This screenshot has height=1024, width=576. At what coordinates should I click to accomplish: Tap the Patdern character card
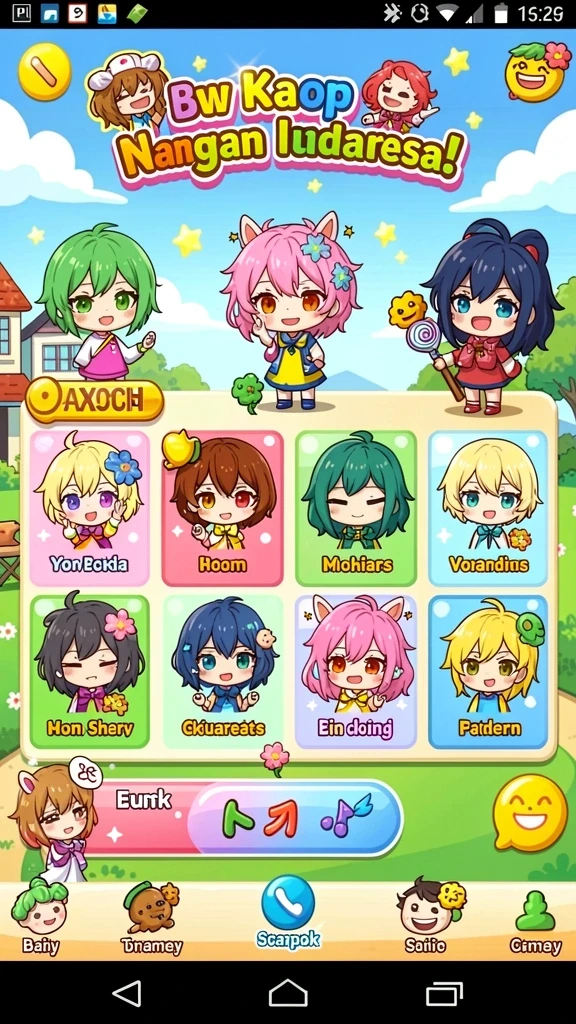tap(488, 671)
